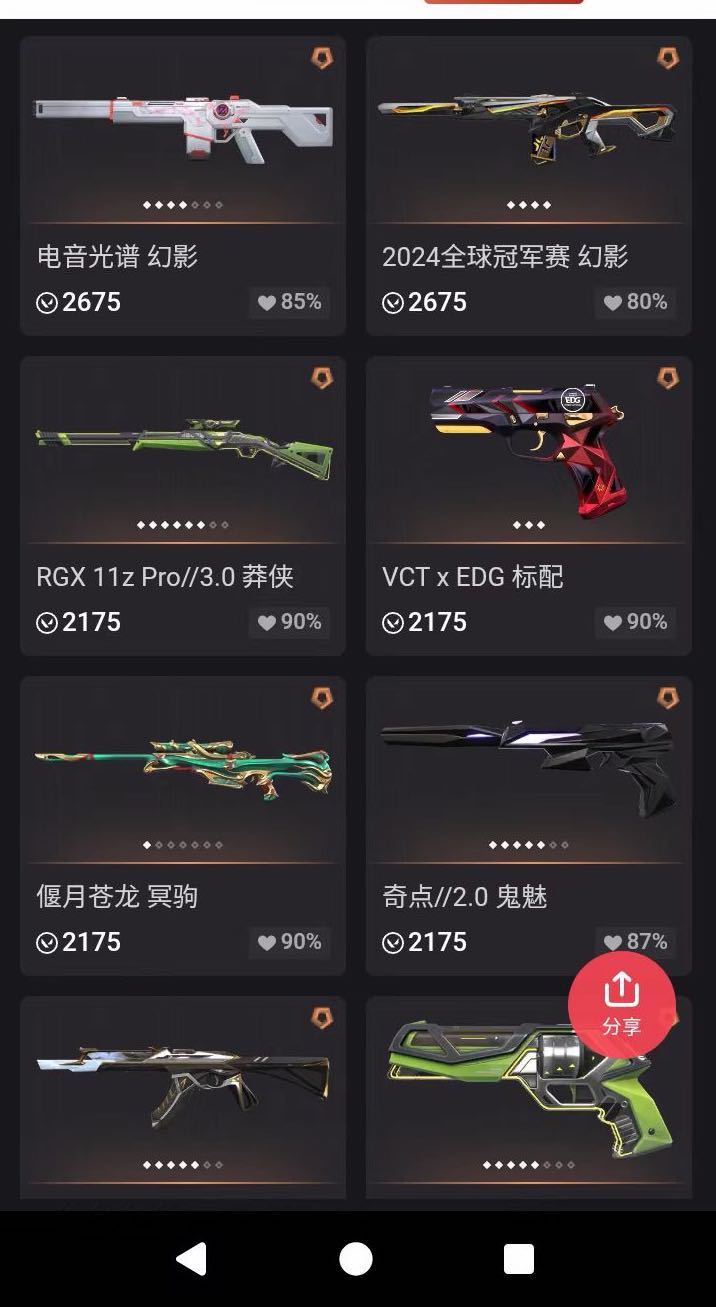
Task: Like 电音光谱 幻影 with 85% heart
Action: 290,302
